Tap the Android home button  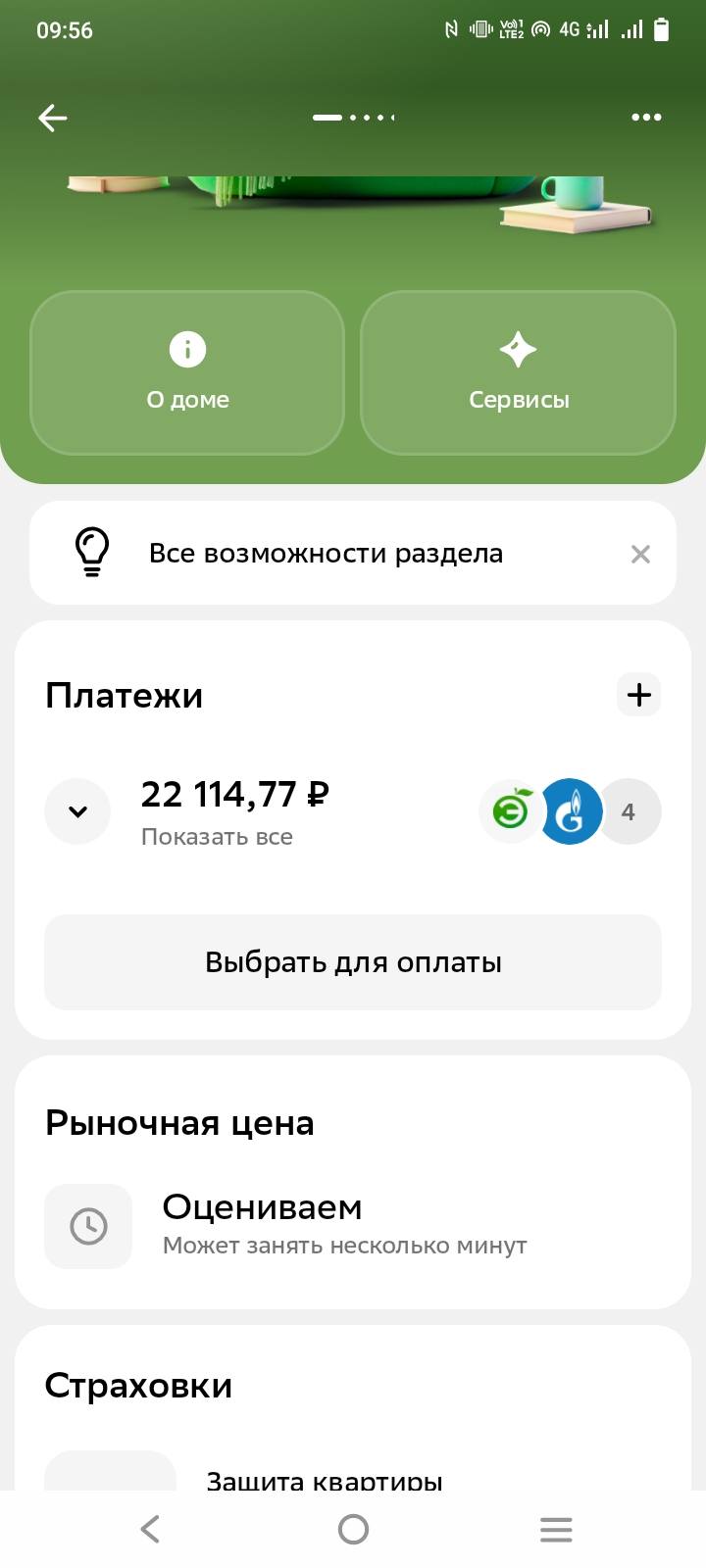(353, 1529)
